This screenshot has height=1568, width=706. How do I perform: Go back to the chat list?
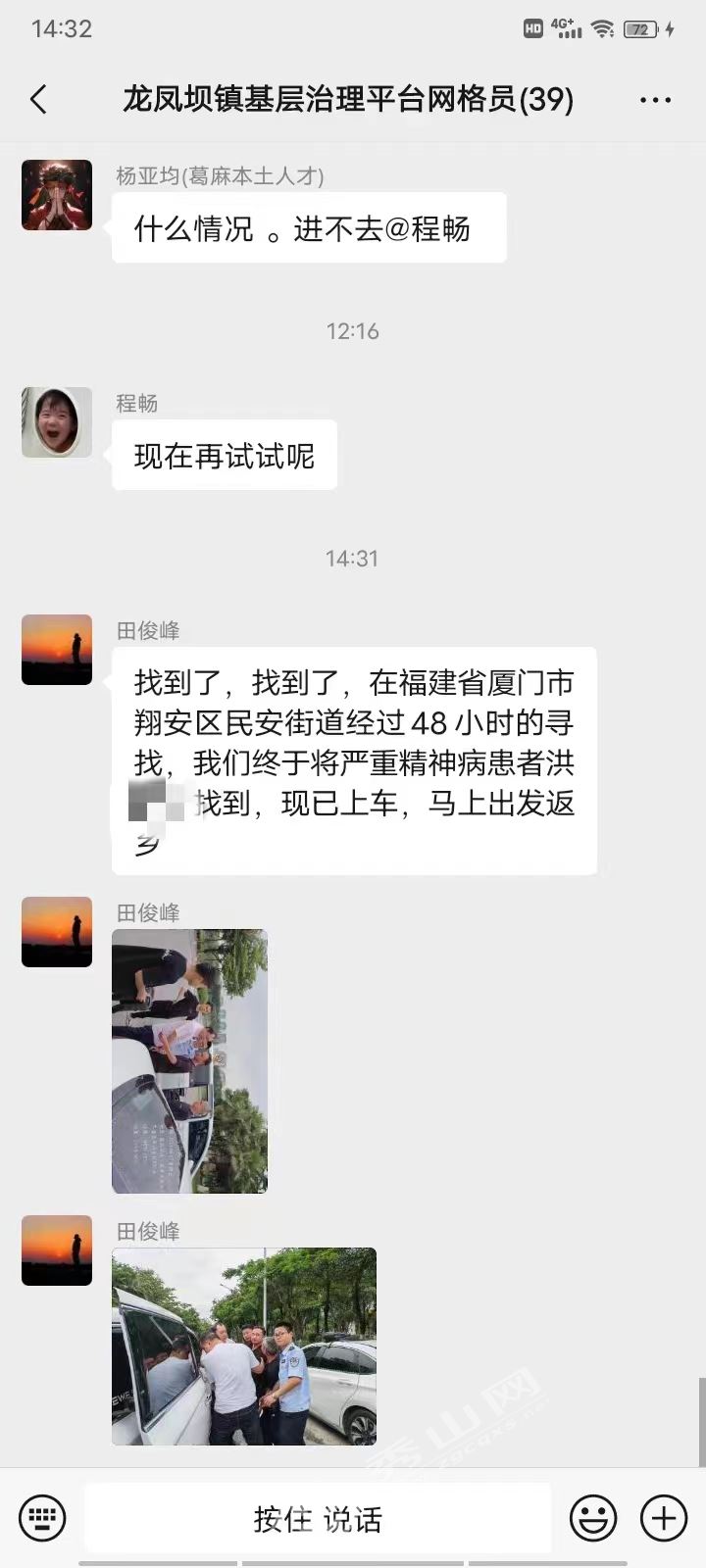pos(39,99)
